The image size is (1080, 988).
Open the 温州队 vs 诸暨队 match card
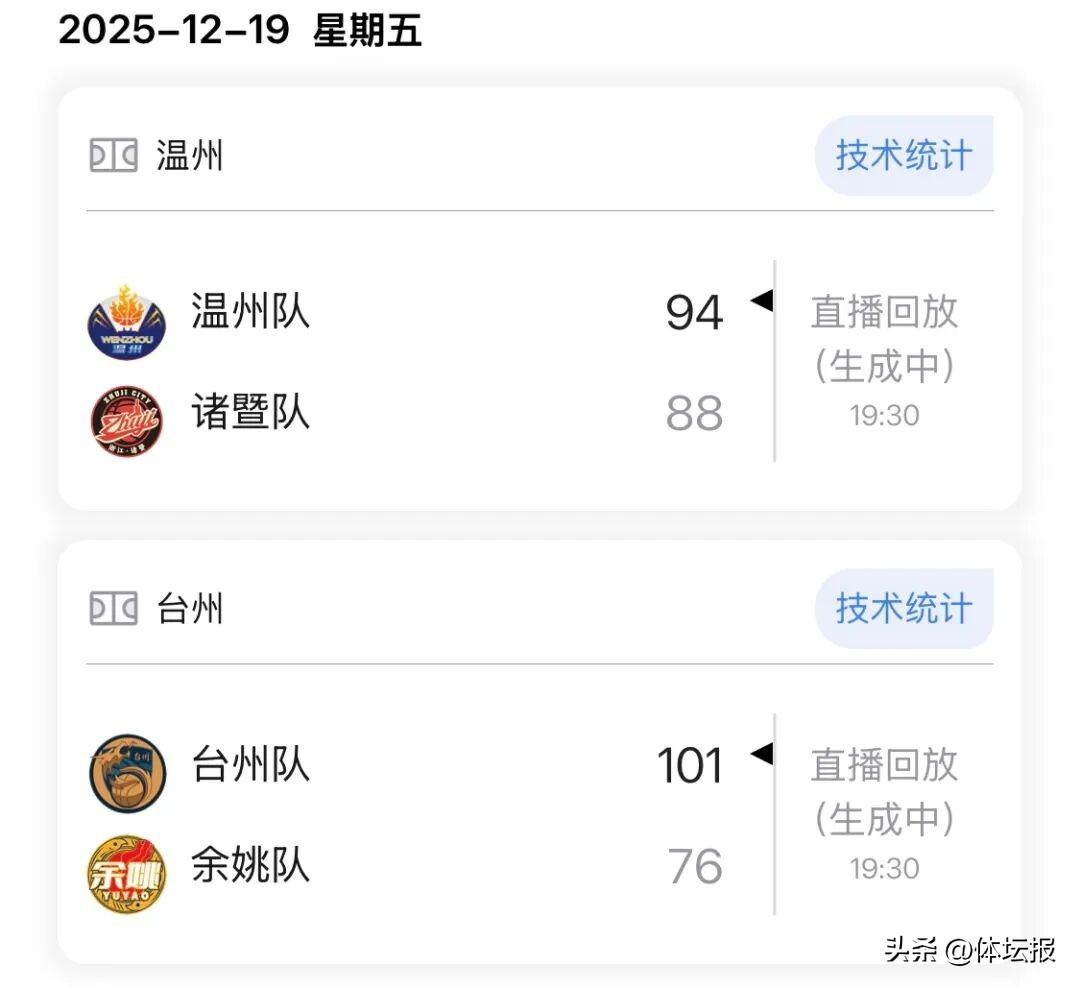[x=420, y=362]
